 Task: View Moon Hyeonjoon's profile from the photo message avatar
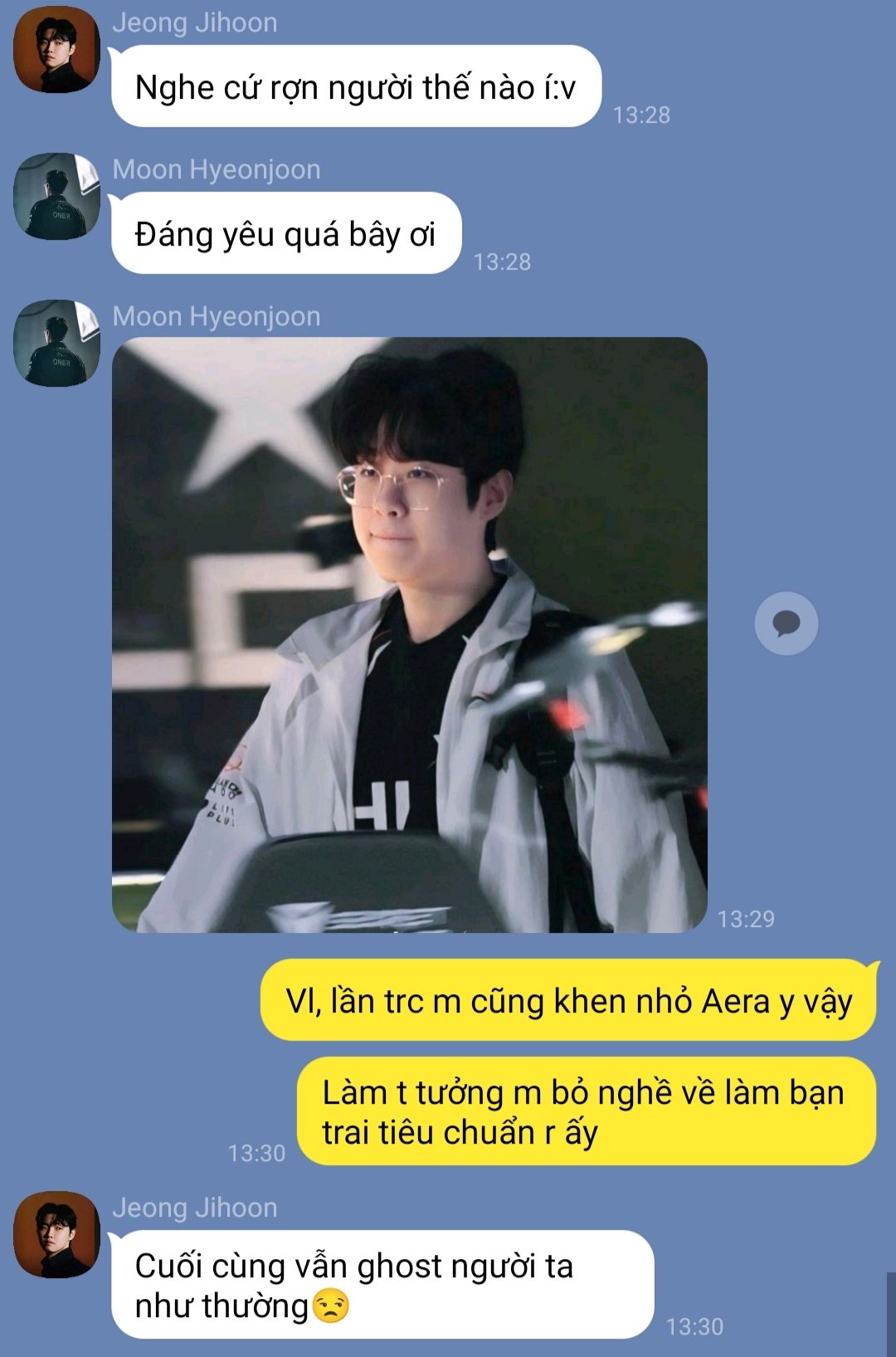pos(56,343)
